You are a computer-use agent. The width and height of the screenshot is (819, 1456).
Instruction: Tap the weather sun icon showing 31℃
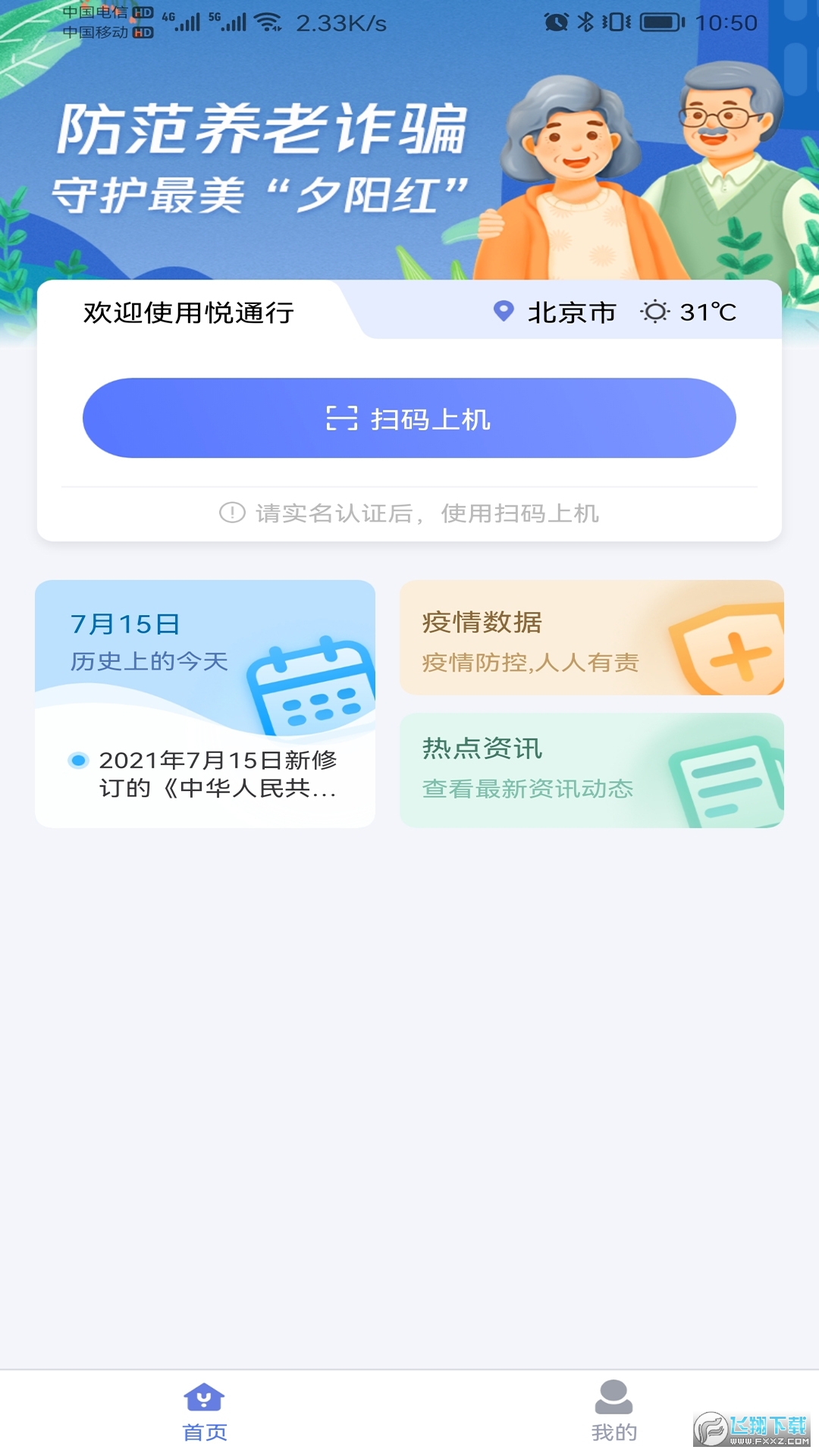click(x=655, y=312)
